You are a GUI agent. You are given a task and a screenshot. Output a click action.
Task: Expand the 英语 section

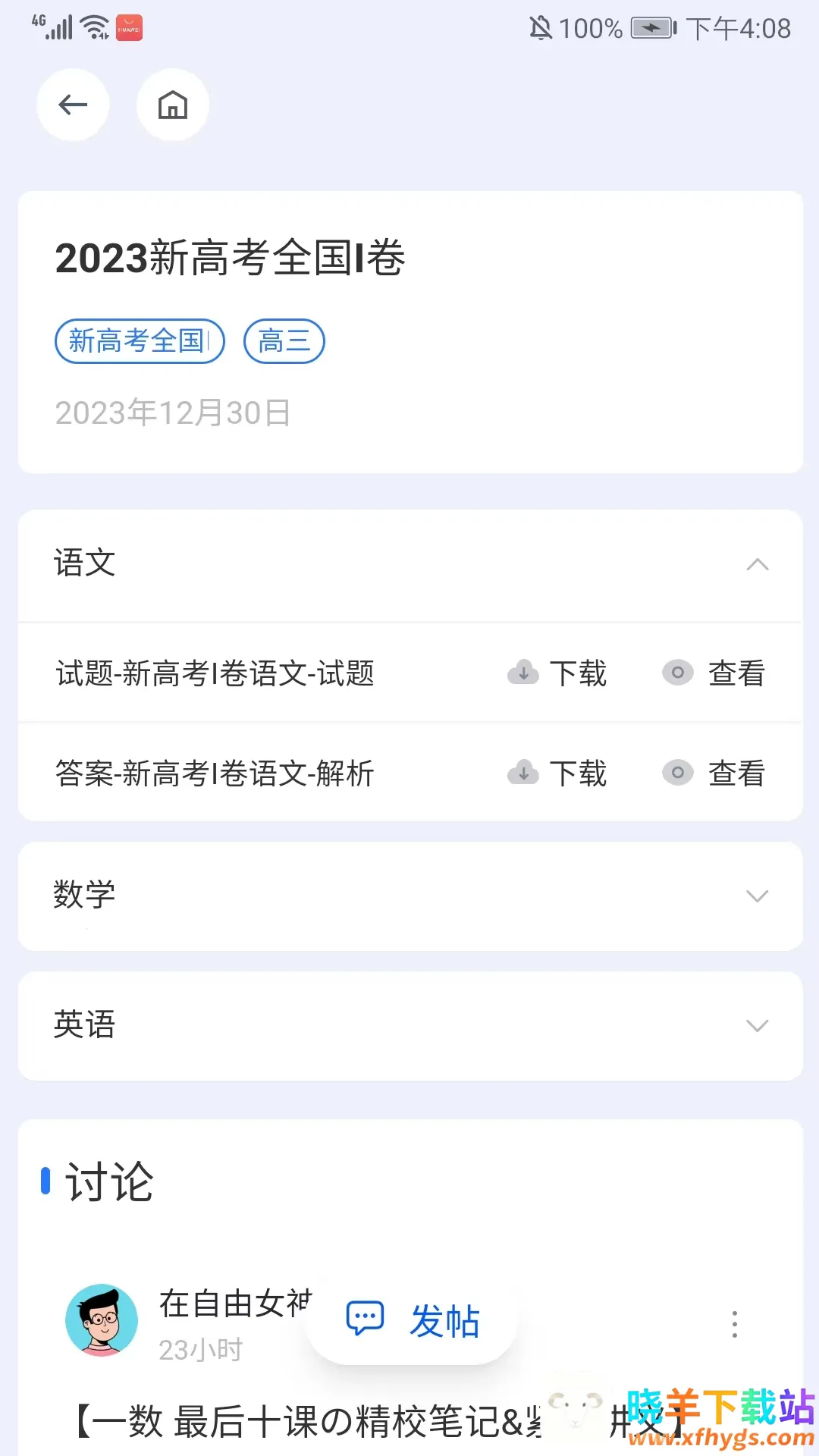coord(758,1026)
